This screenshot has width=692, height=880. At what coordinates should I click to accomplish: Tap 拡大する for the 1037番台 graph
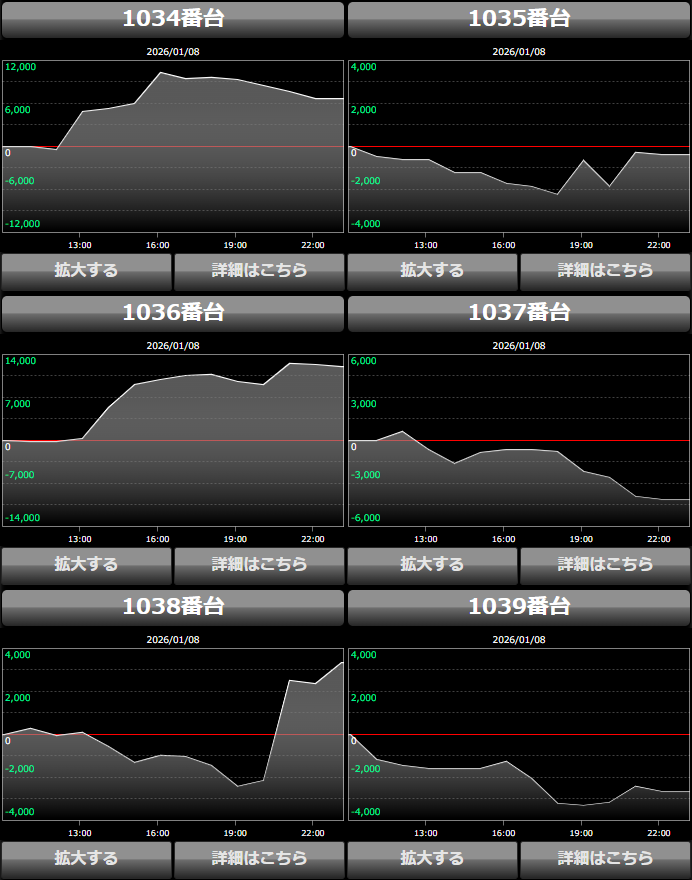[x=432, y=564]
